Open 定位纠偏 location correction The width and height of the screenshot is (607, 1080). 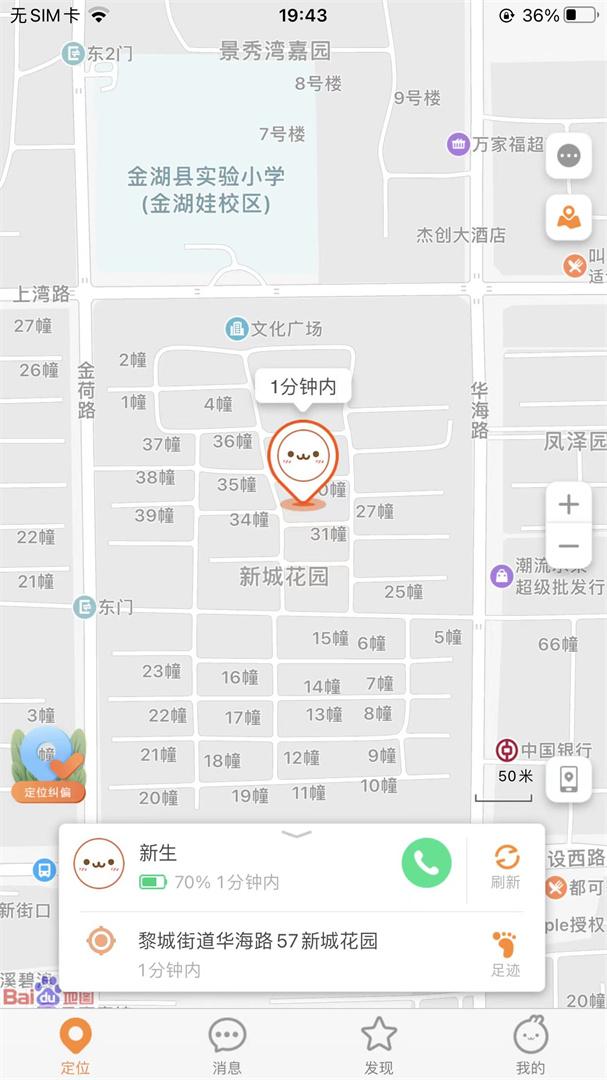pyautogui.click(x=48, y=767)
